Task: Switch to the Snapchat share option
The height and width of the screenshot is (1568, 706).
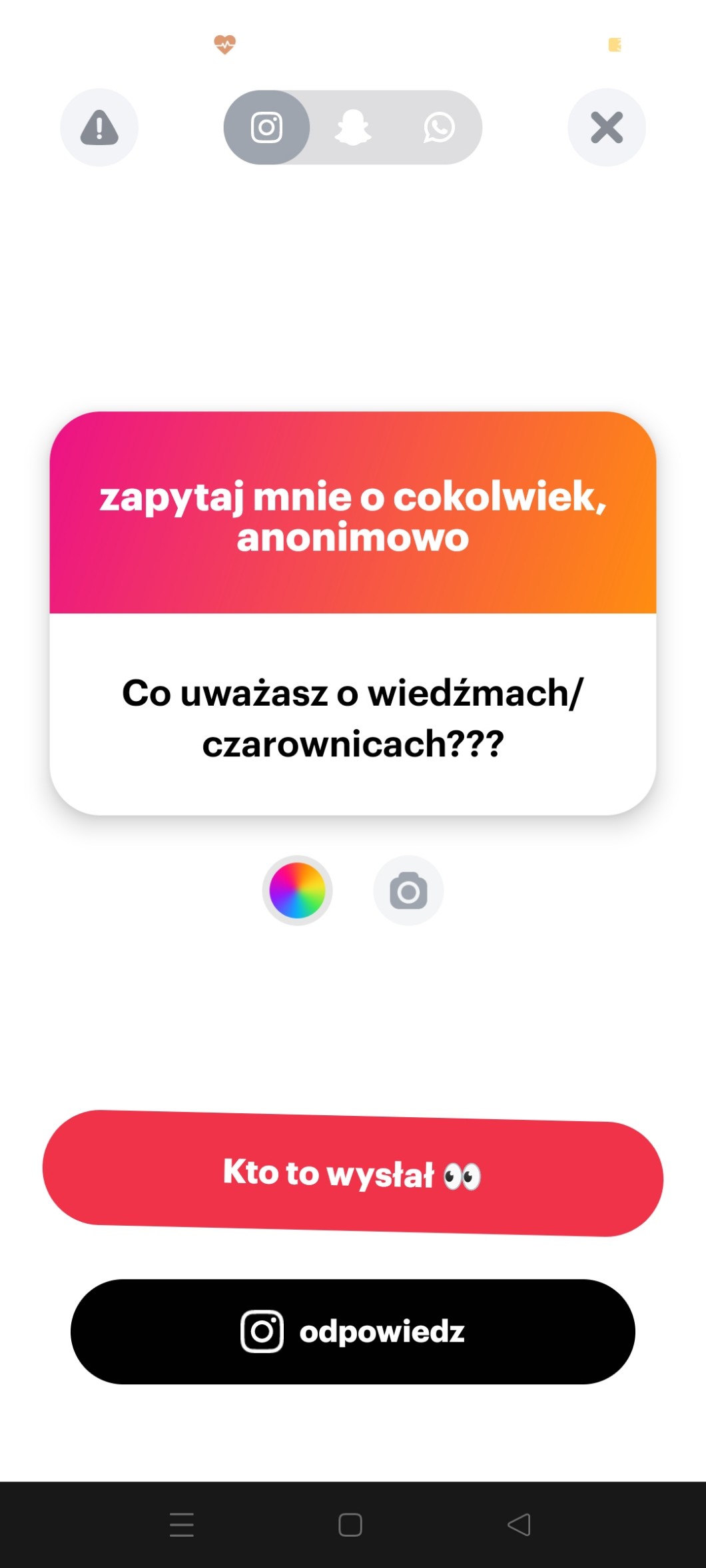Action: pyautogui.click(x=352, y=127)
